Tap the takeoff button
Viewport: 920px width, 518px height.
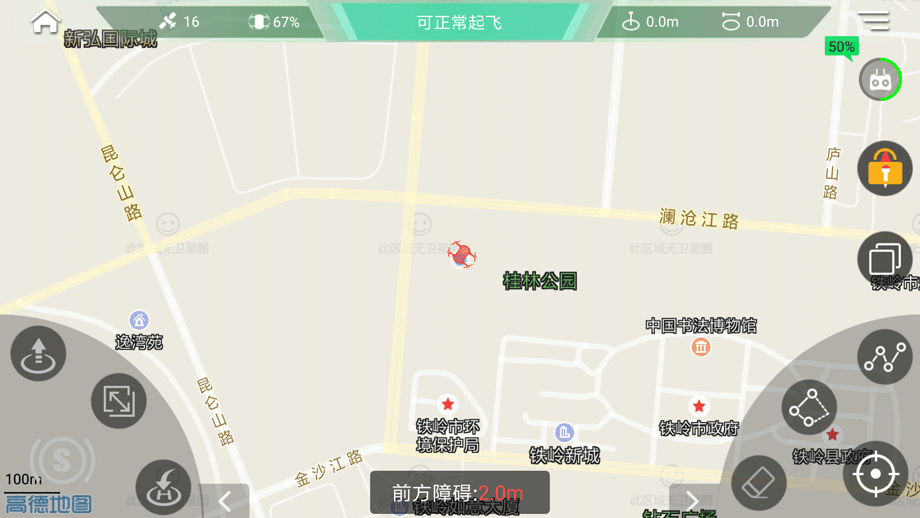pyautogui.click(x=39, y=353)
